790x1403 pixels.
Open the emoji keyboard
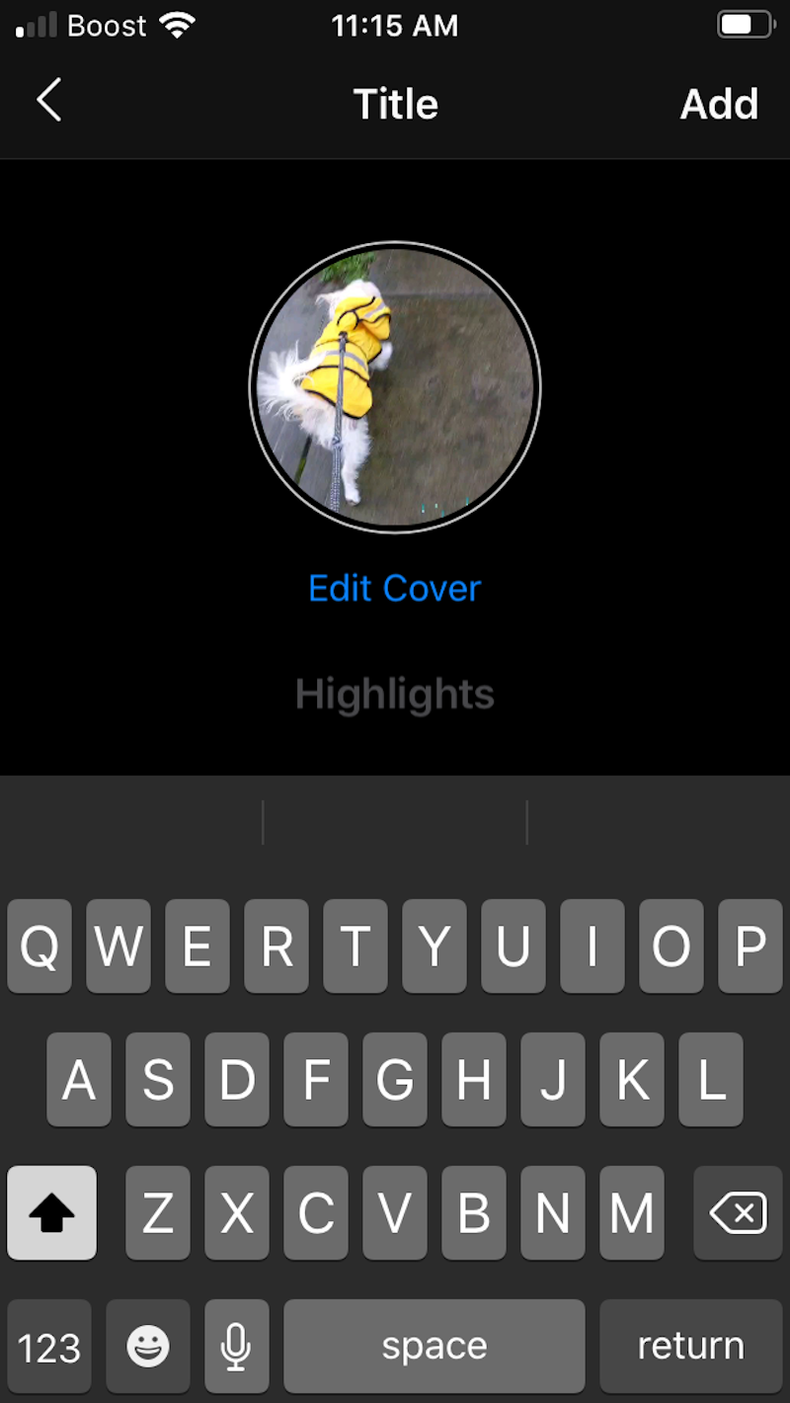coord(147,1346)
